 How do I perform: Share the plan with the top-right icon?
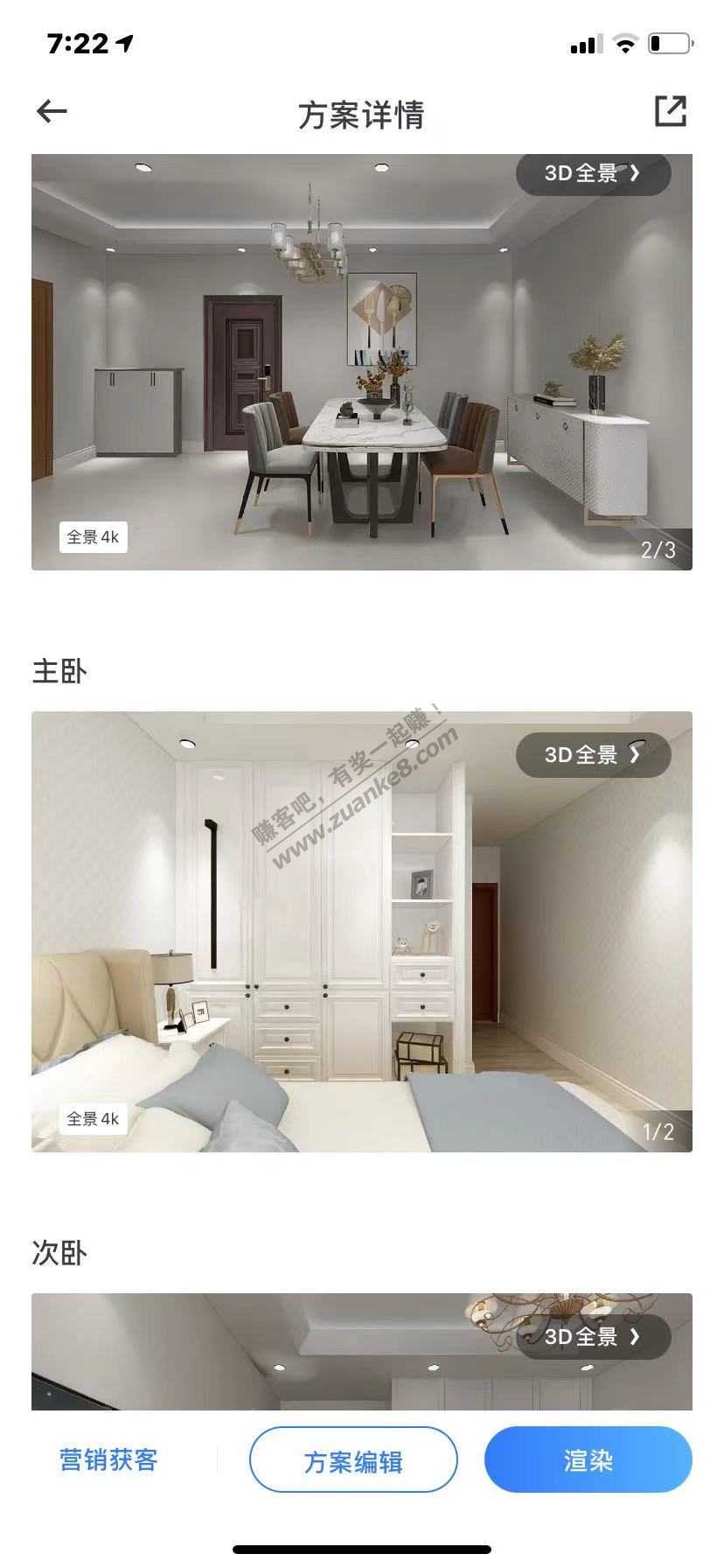pos(671,111)
